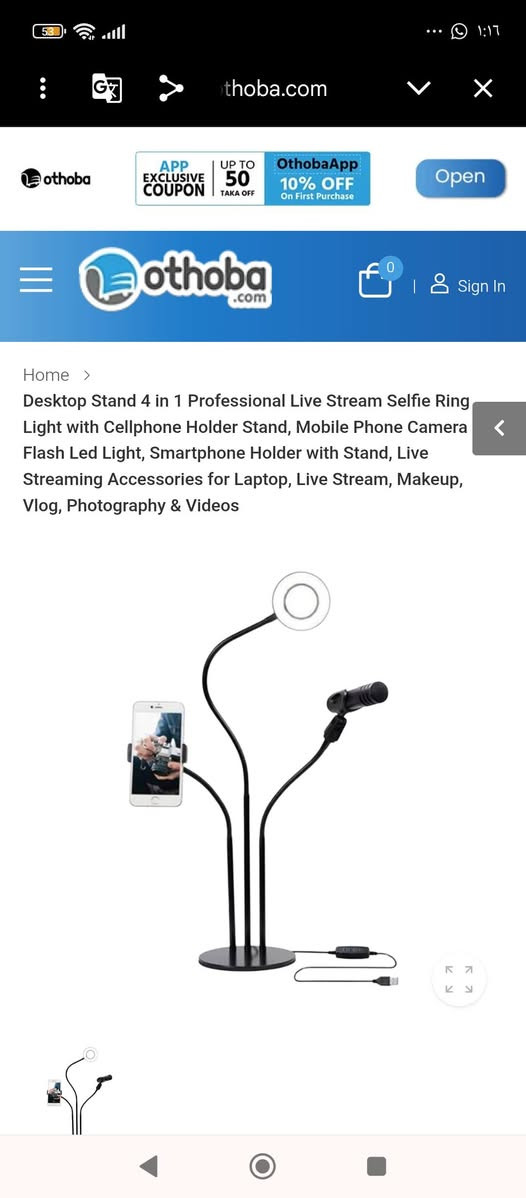The height and width of the screenshot is (1198, 526).
Task: Translate this page
Action: [107, 89]
